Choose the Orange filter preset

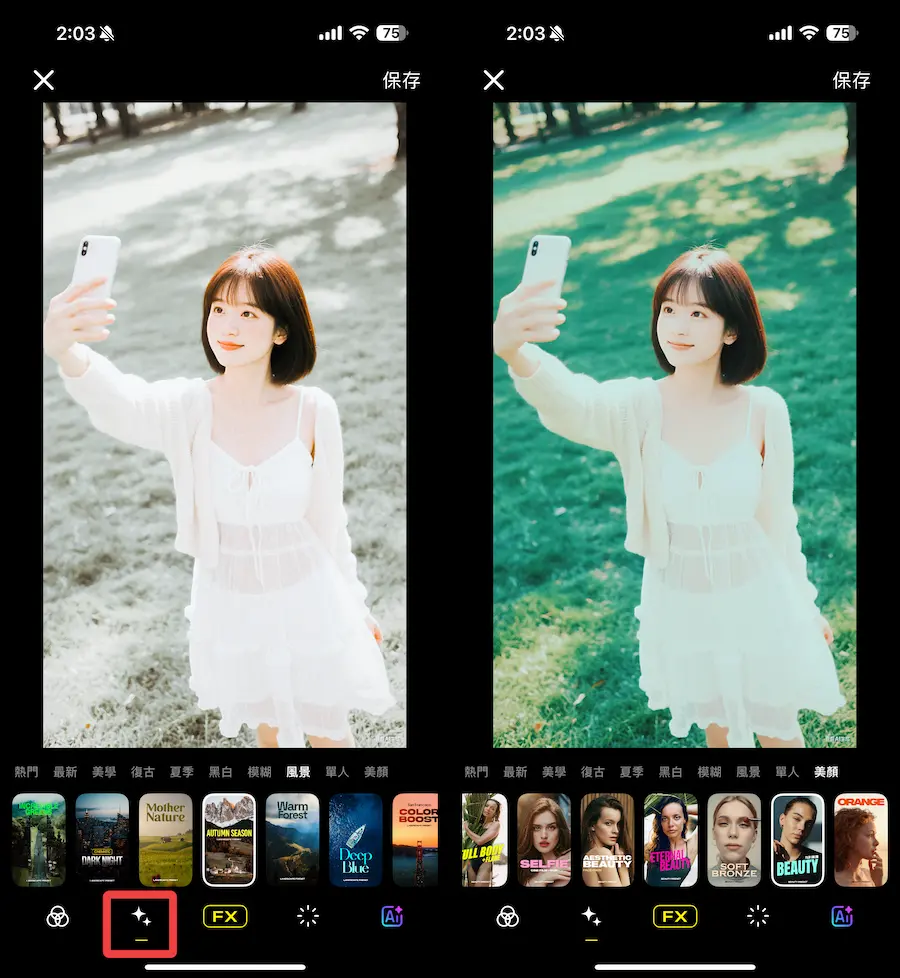click(861, 840)
